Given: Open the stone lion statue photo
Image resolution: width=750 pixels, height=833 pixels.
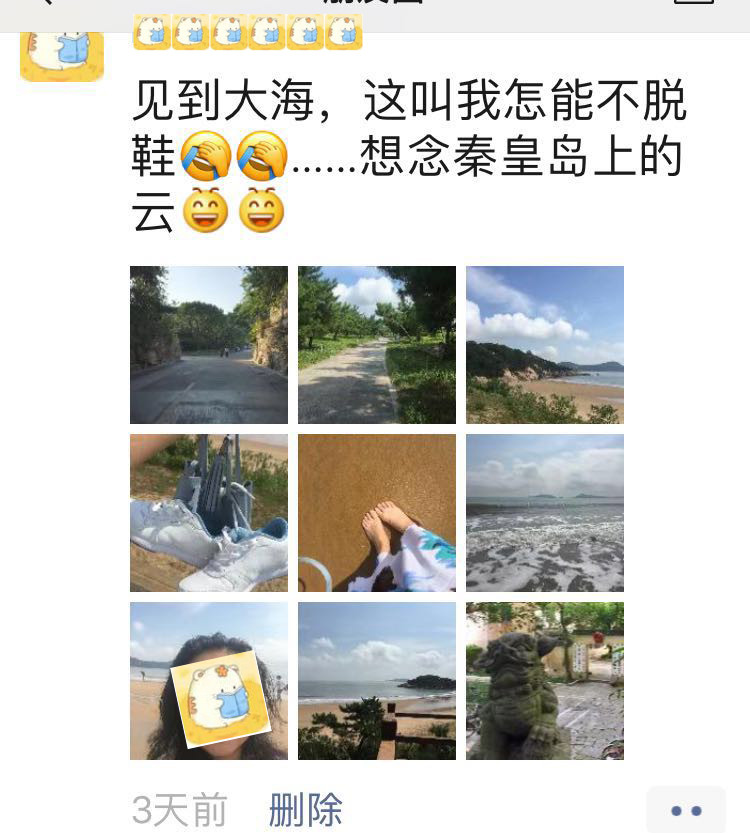Looking at the screenshot, I should click(545, 681).
